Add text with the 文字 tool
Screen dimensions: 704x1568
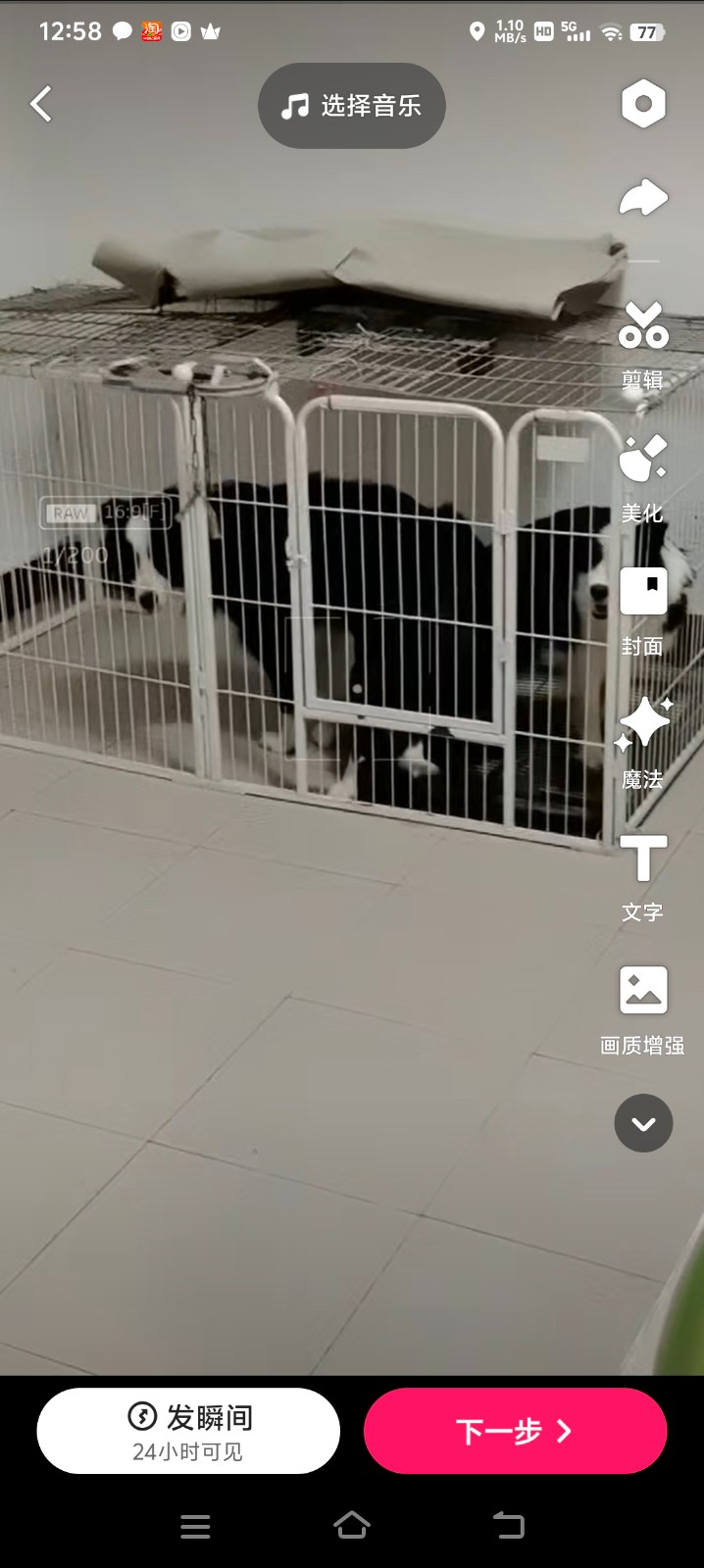coord(643,875)
